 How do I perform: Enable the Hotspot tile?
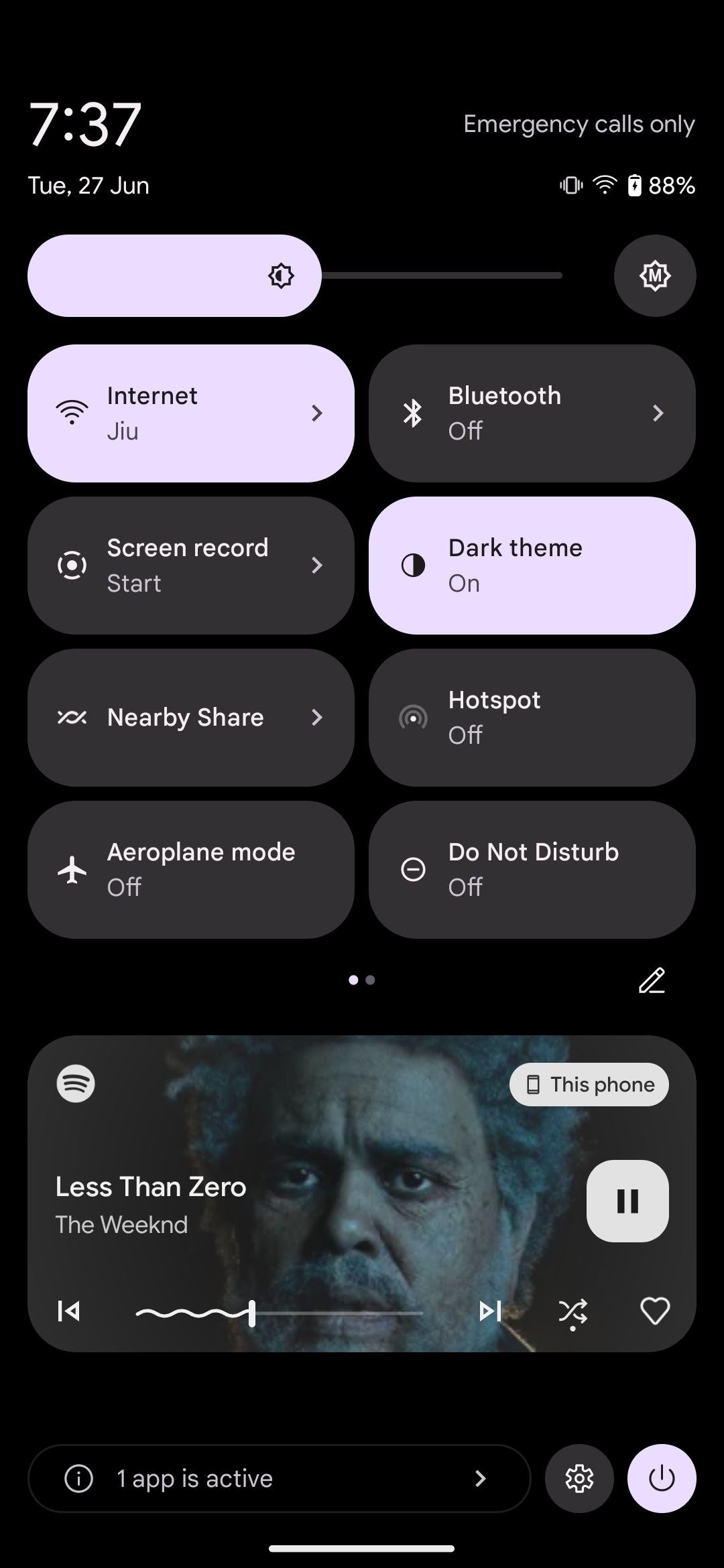pyautogui.click(x=532, y=717)
